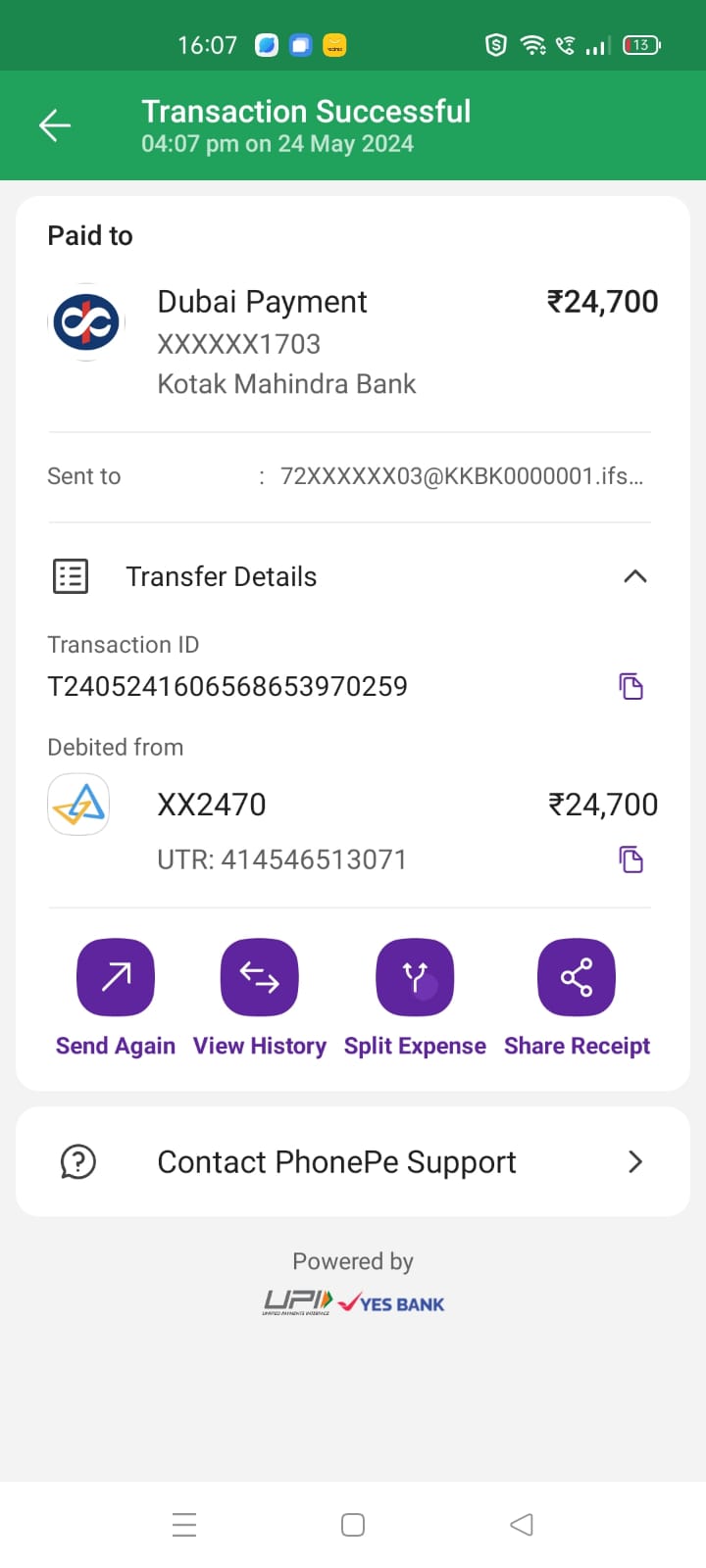Open recent apps from navigation bar

184,1525
